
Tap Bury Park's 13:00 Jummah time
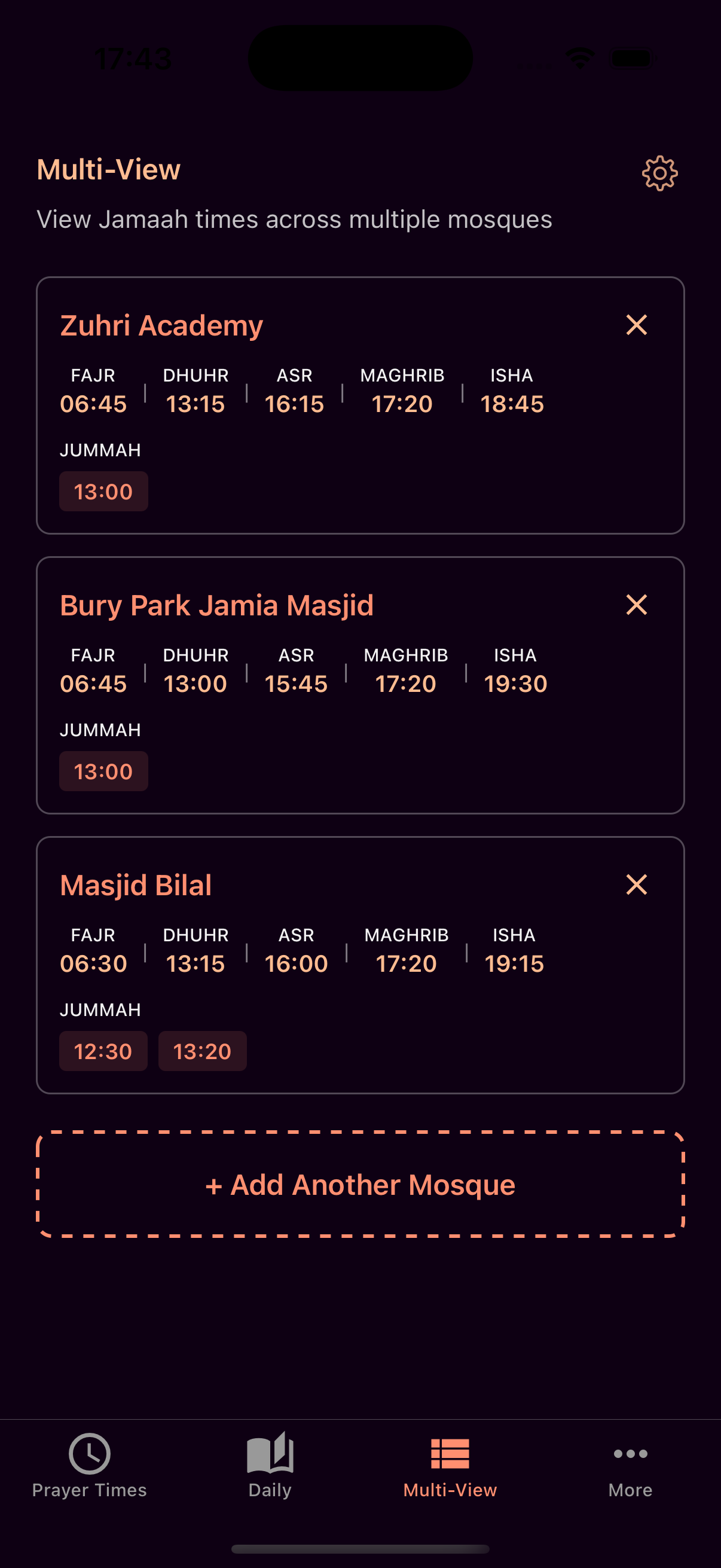point(103,771)
